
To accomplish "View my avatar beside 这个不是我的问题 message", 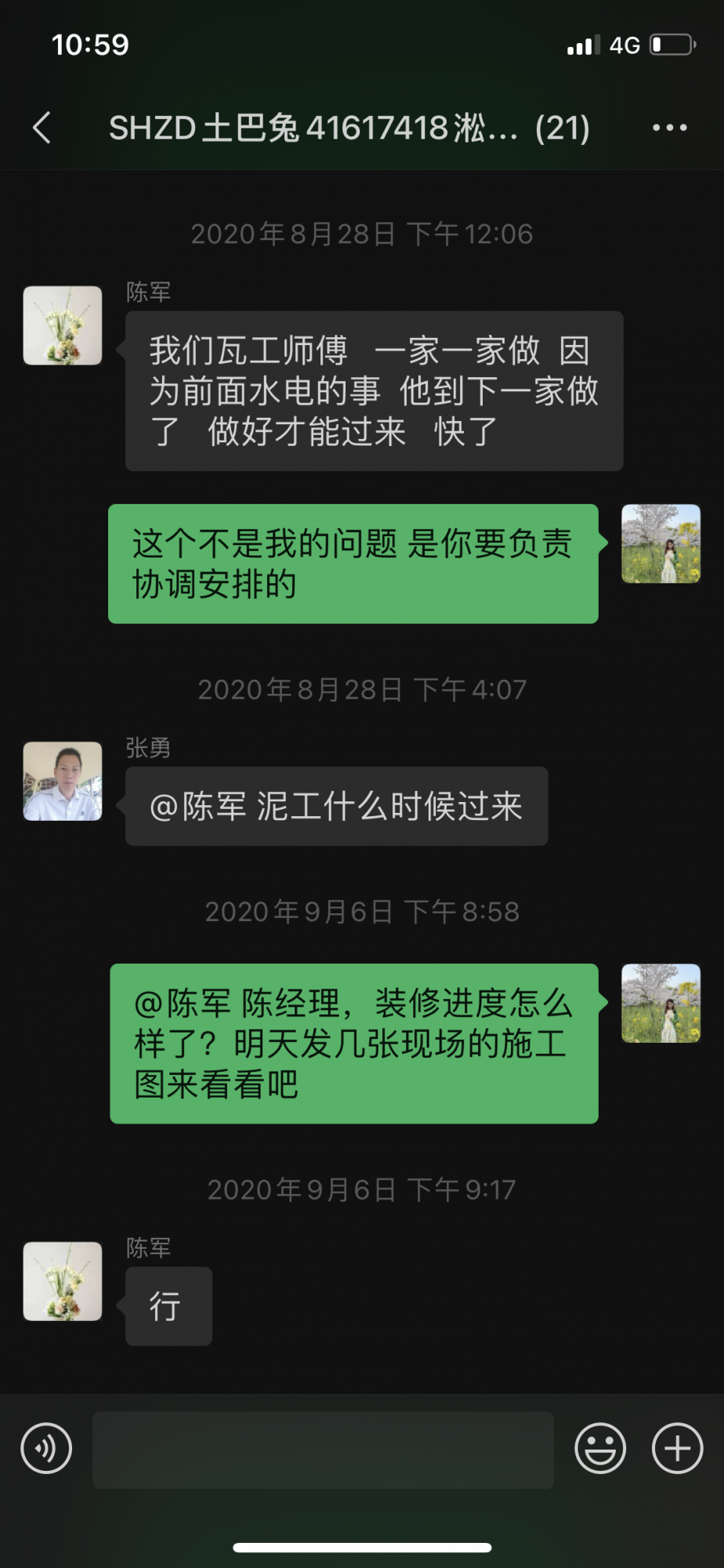I will (x=661, y=544).
